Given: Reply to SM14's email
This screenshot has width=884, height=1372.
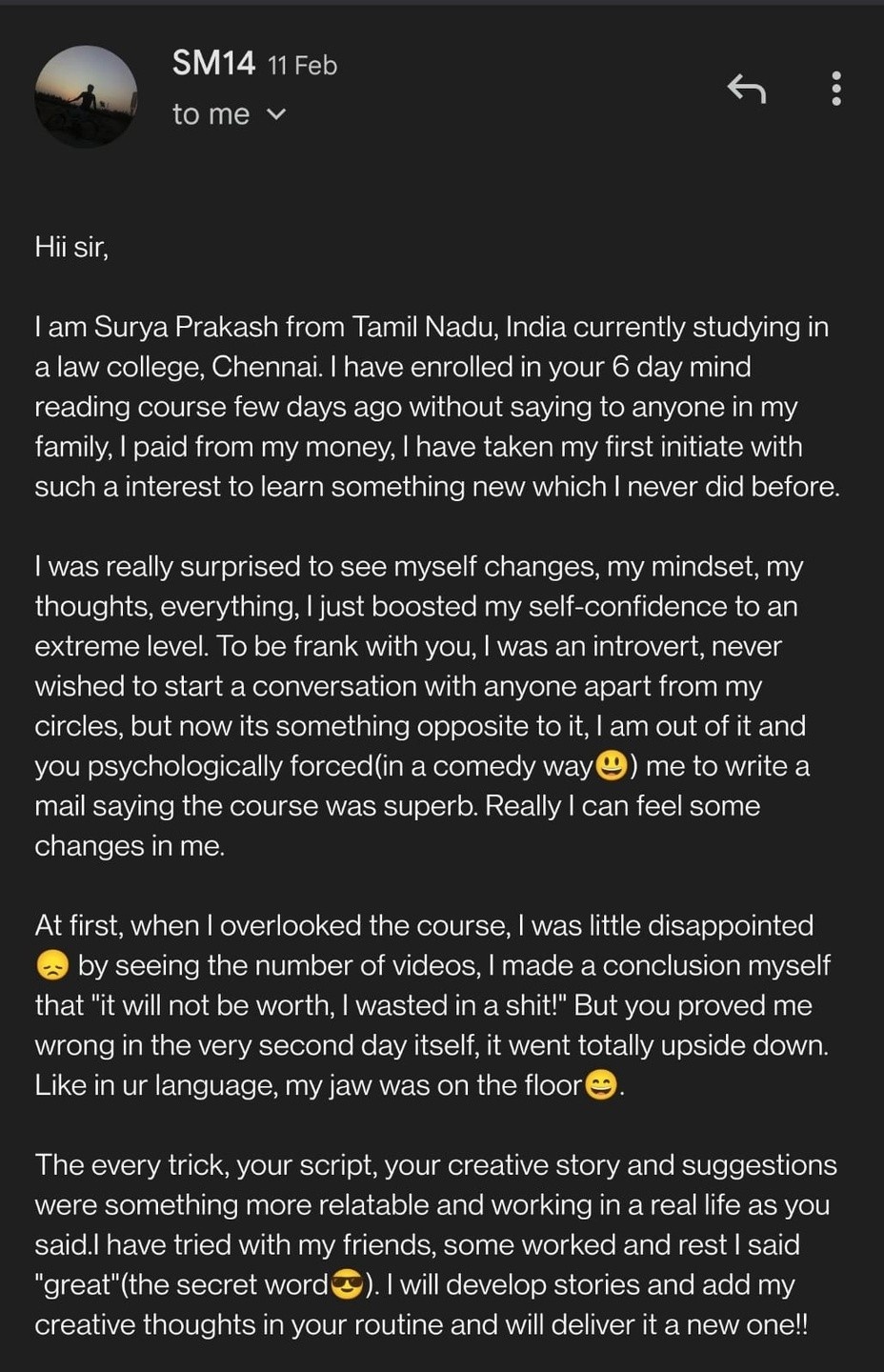Looking at the screenshot, I should tap(747, 89).
